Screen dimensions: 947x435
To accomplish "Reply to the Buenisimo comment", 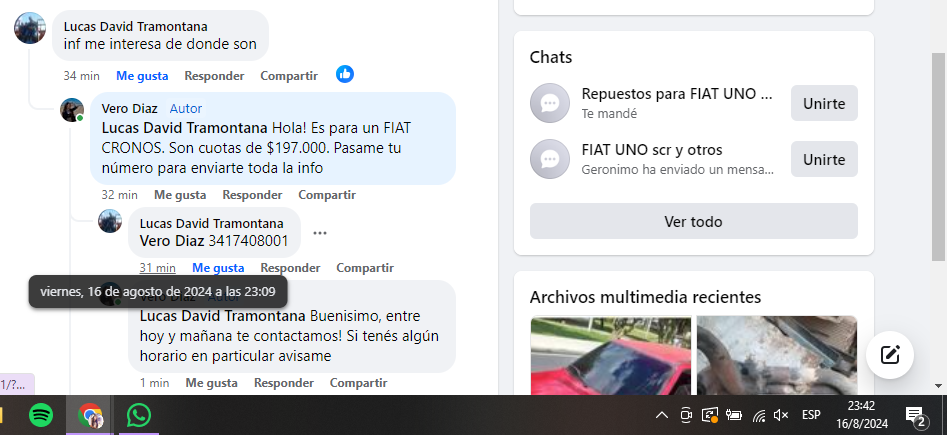I will 284,383.
